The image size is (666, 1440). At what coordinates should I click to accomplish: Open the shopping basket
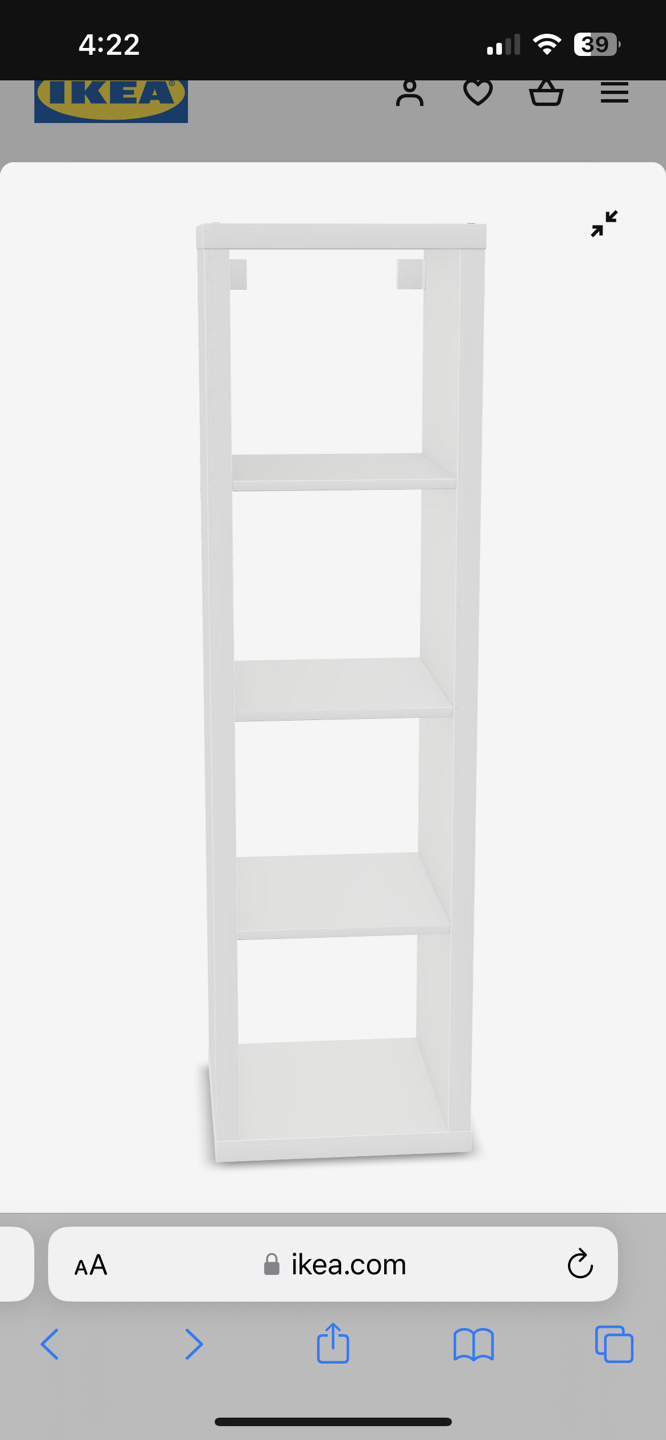(x=546, y=93)
